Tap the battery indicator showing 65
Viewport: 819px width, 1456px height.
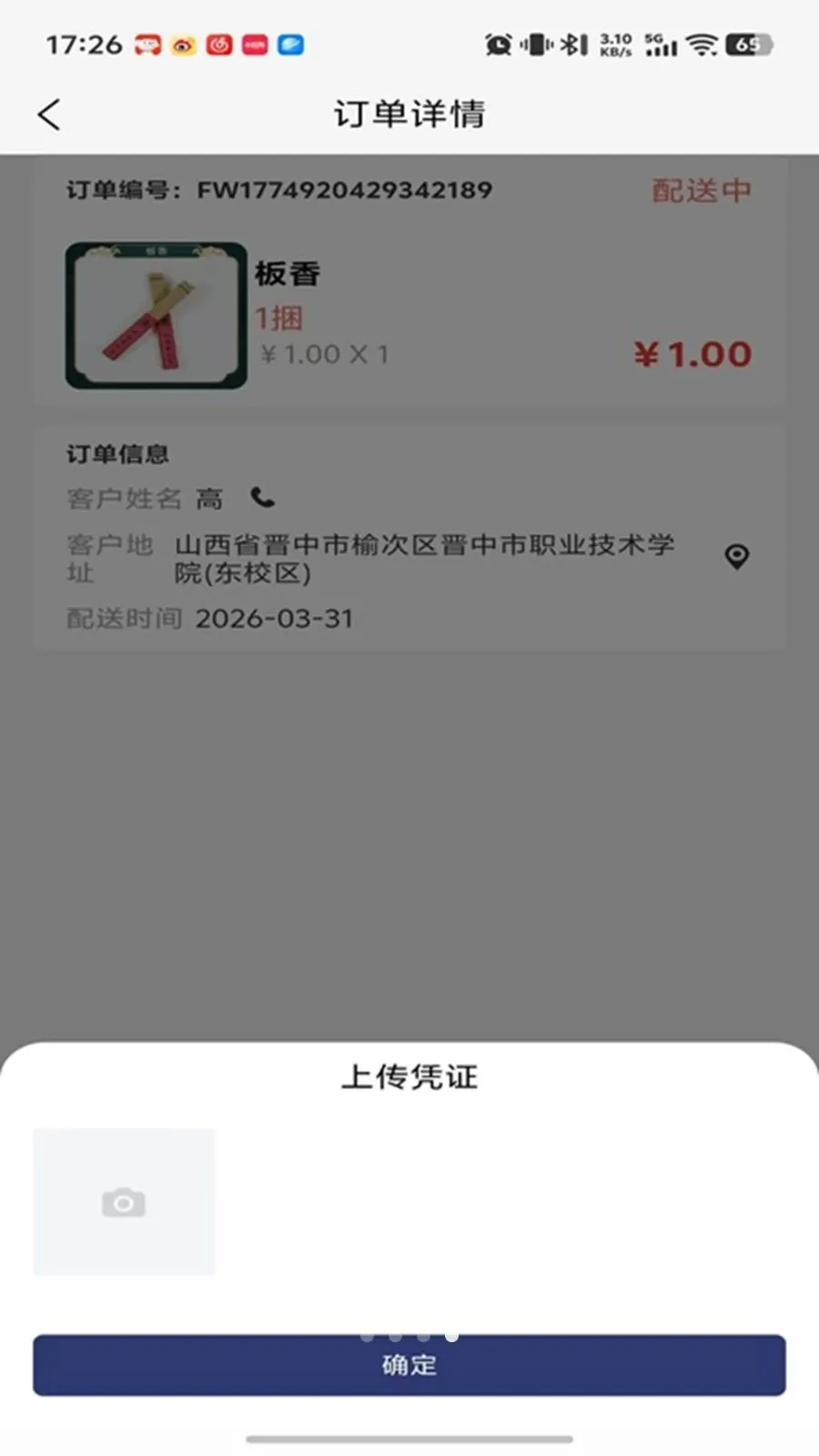[x=751, y=44]
